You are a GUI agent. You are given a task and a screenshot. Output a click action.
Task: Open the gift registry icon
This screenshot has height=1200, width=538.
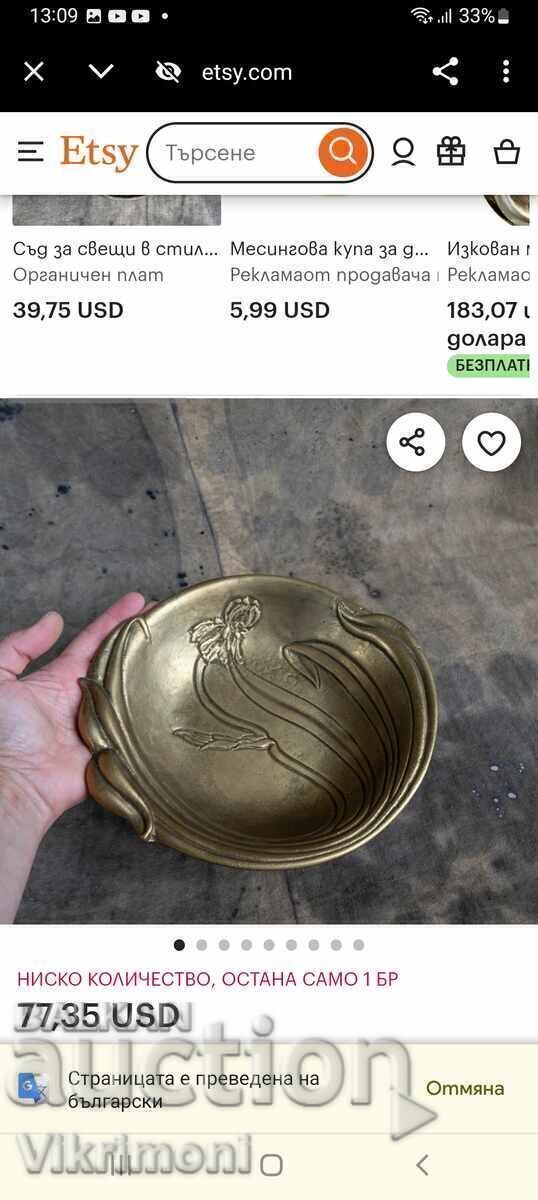[452, 152]
